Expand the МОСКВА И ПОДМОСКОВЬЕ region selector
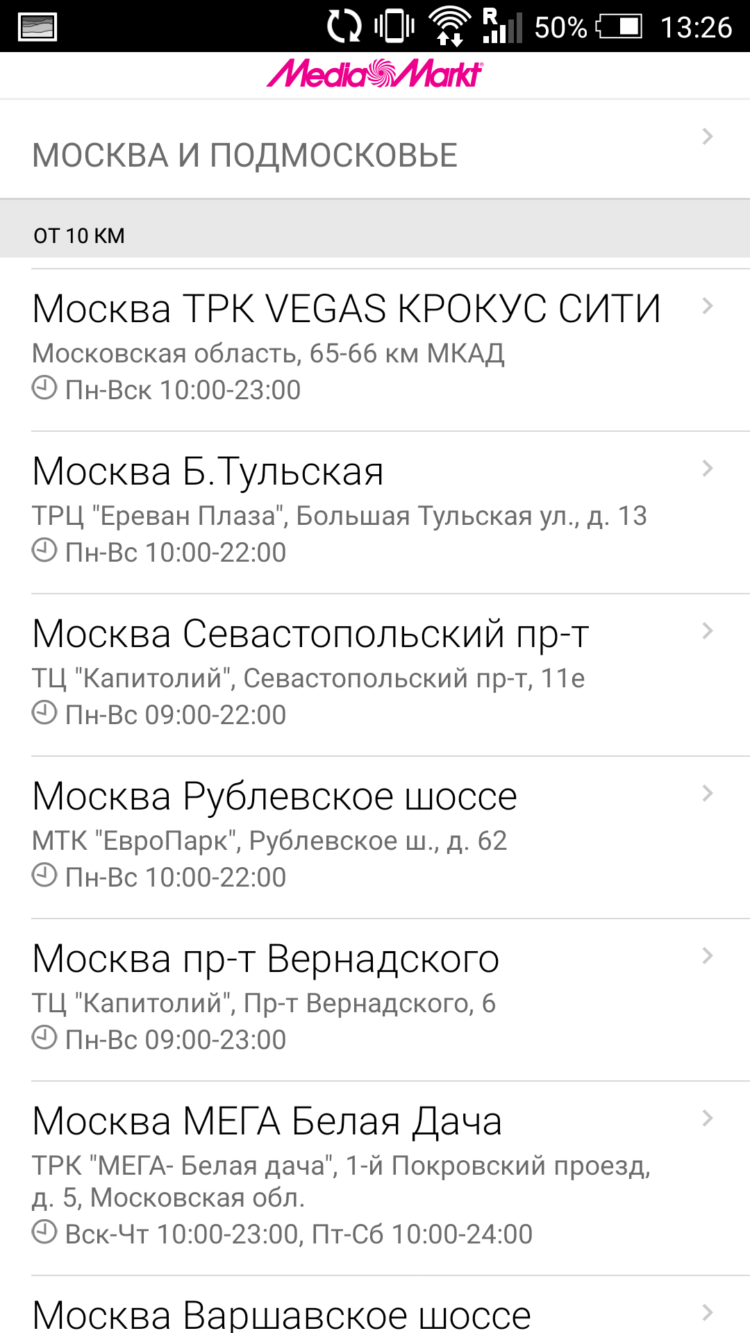The width and height of the screenshot is (750, 1333). point(375,152)
